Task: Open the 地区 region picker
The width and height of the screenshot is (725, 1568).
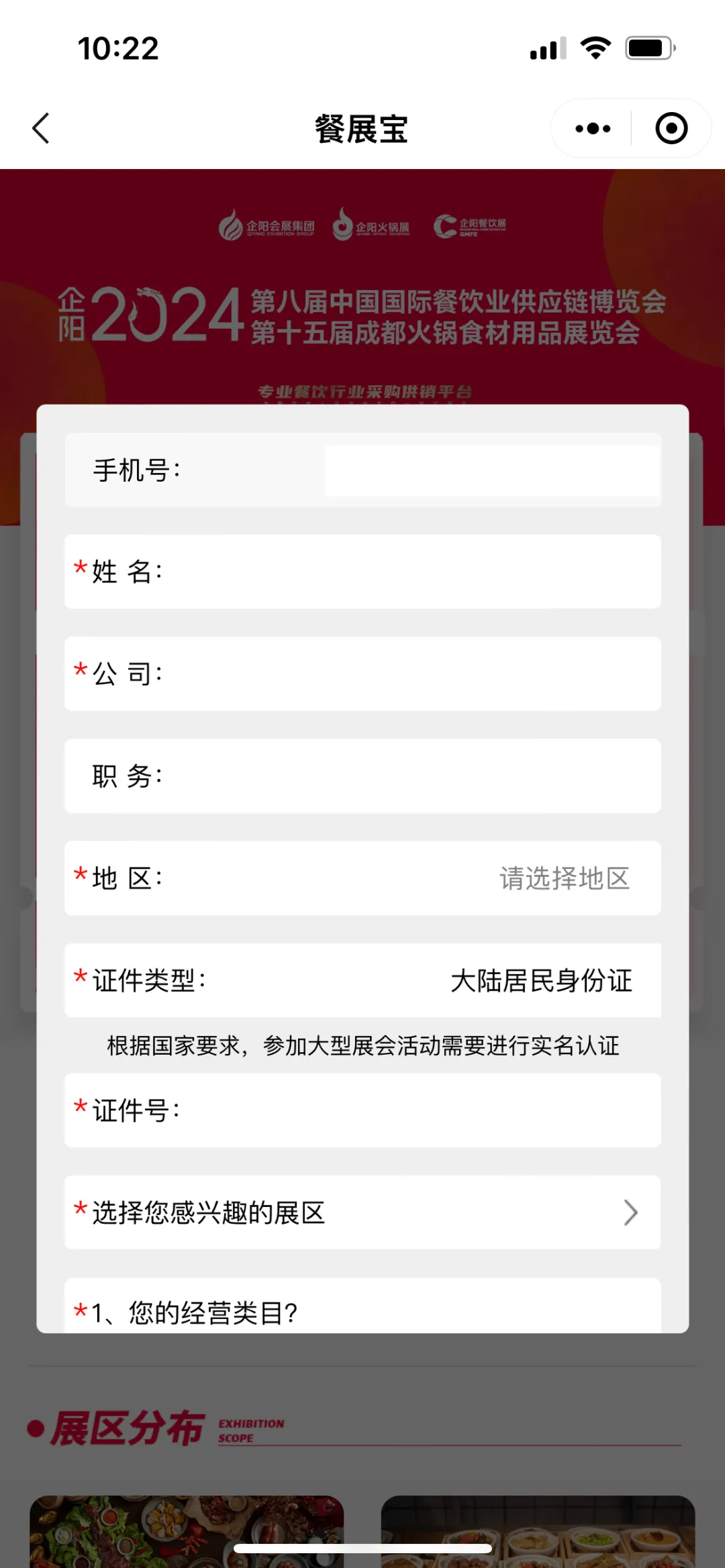Action: point(564,878)
